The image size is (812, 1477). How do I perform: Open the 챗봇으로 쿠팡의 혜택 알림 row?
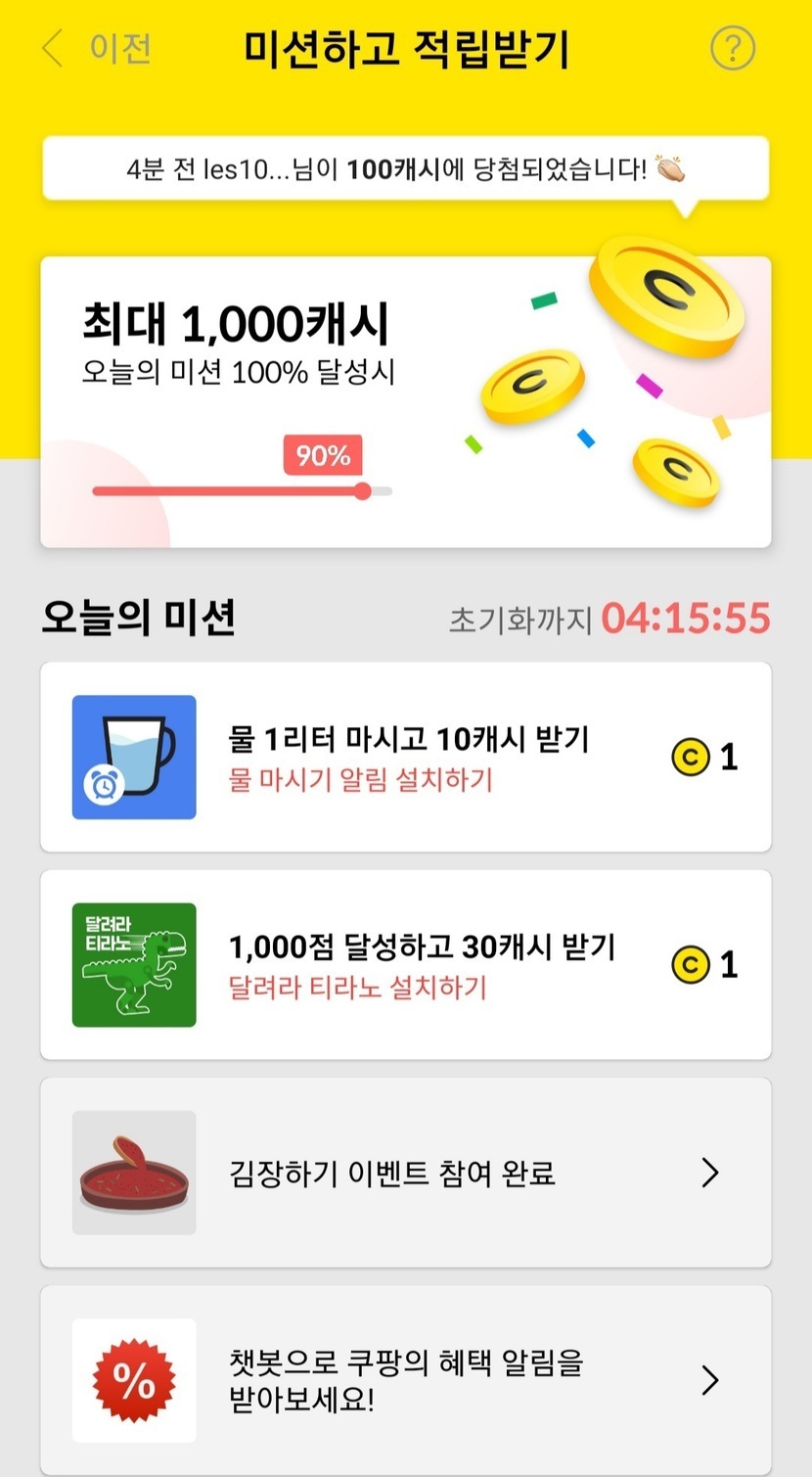coord(405,1379)
